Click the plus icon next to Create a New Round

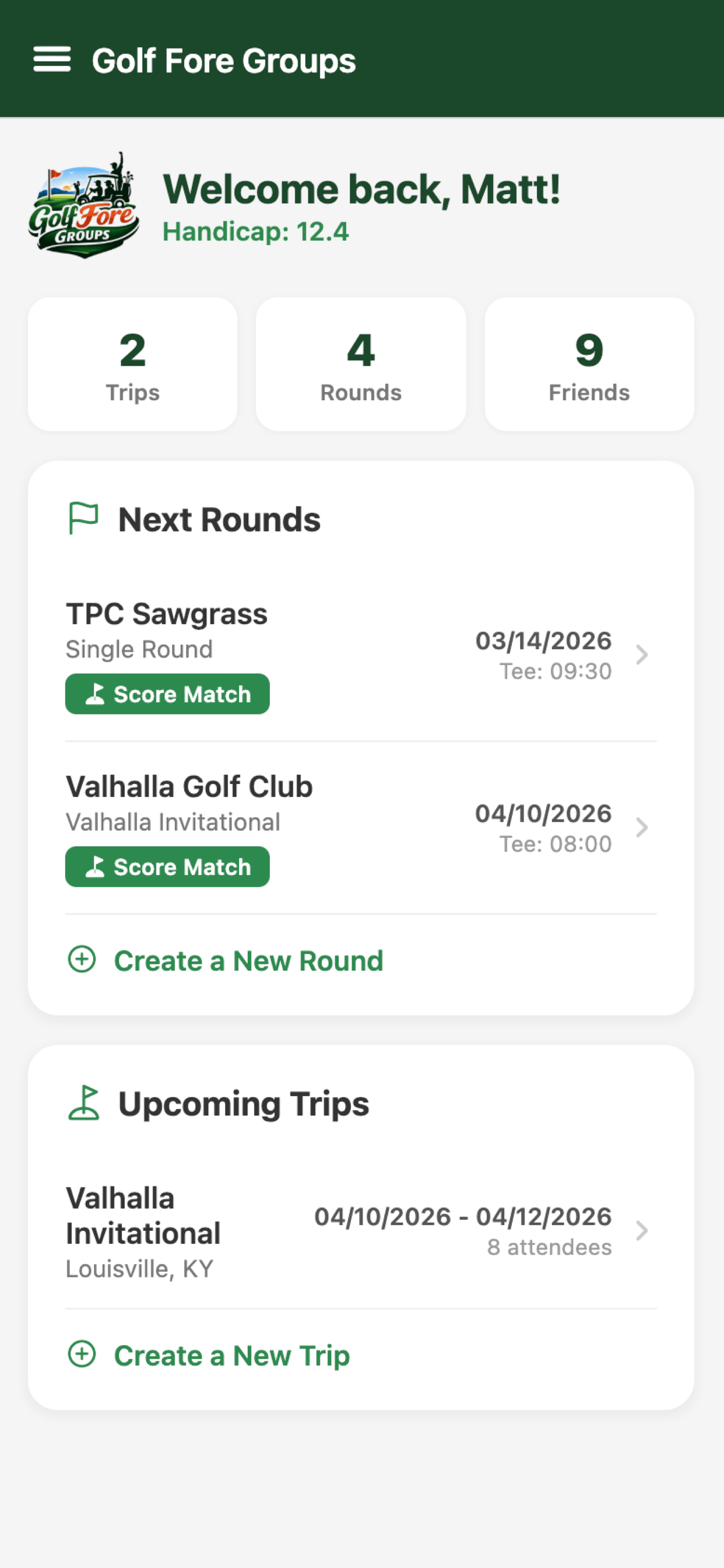tap(82, 960)
